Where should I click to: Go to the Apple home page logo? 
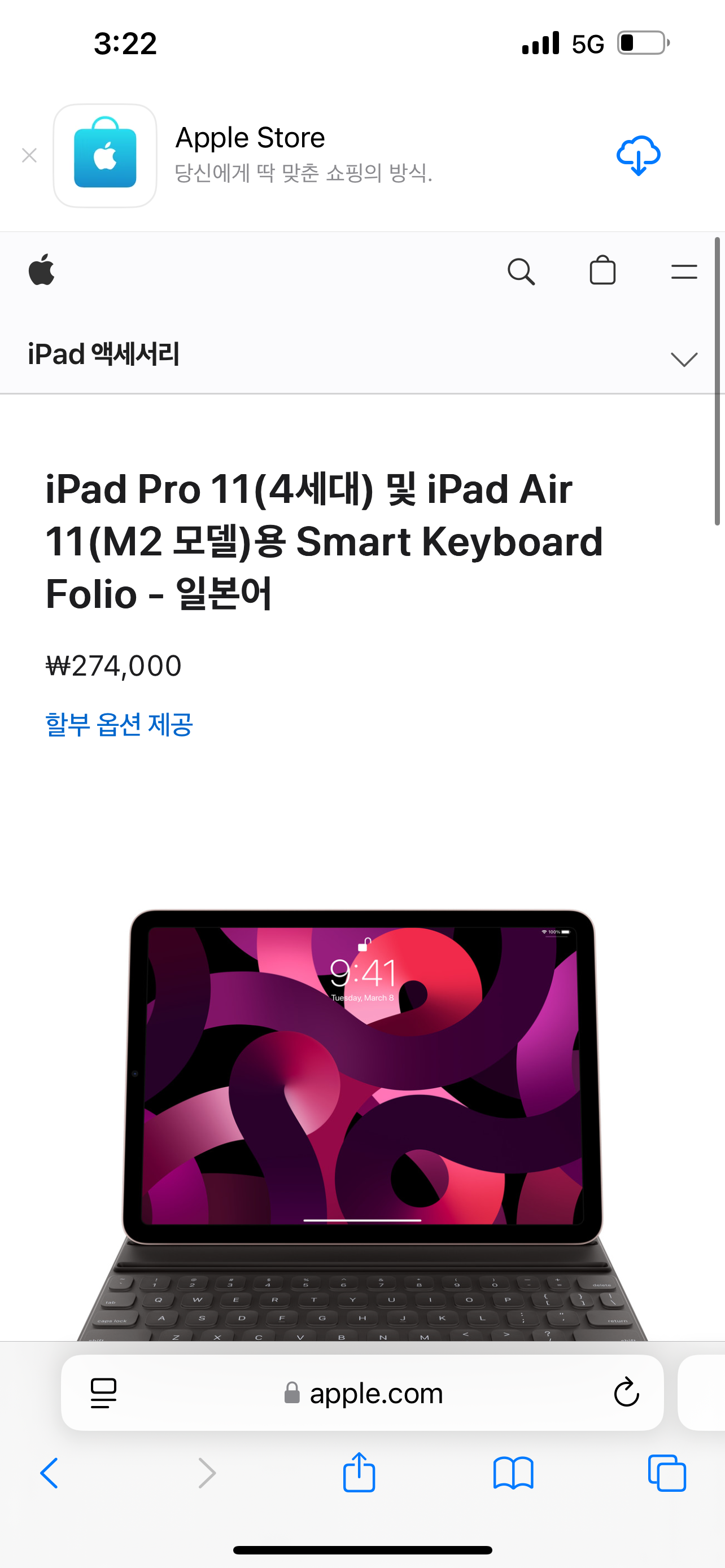[41, 270]
